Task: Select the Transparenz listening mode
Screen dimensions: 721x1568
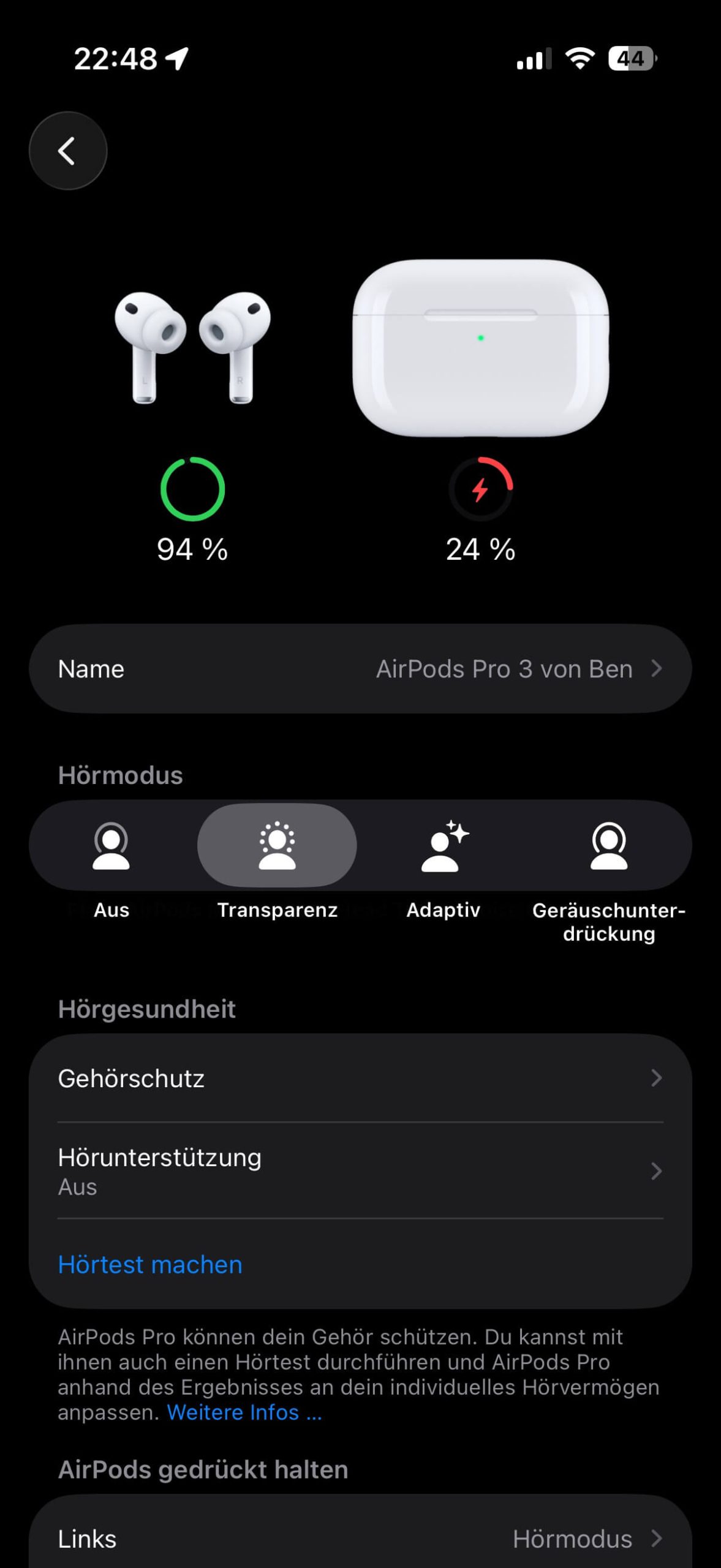Action: (x=277, y=846)
